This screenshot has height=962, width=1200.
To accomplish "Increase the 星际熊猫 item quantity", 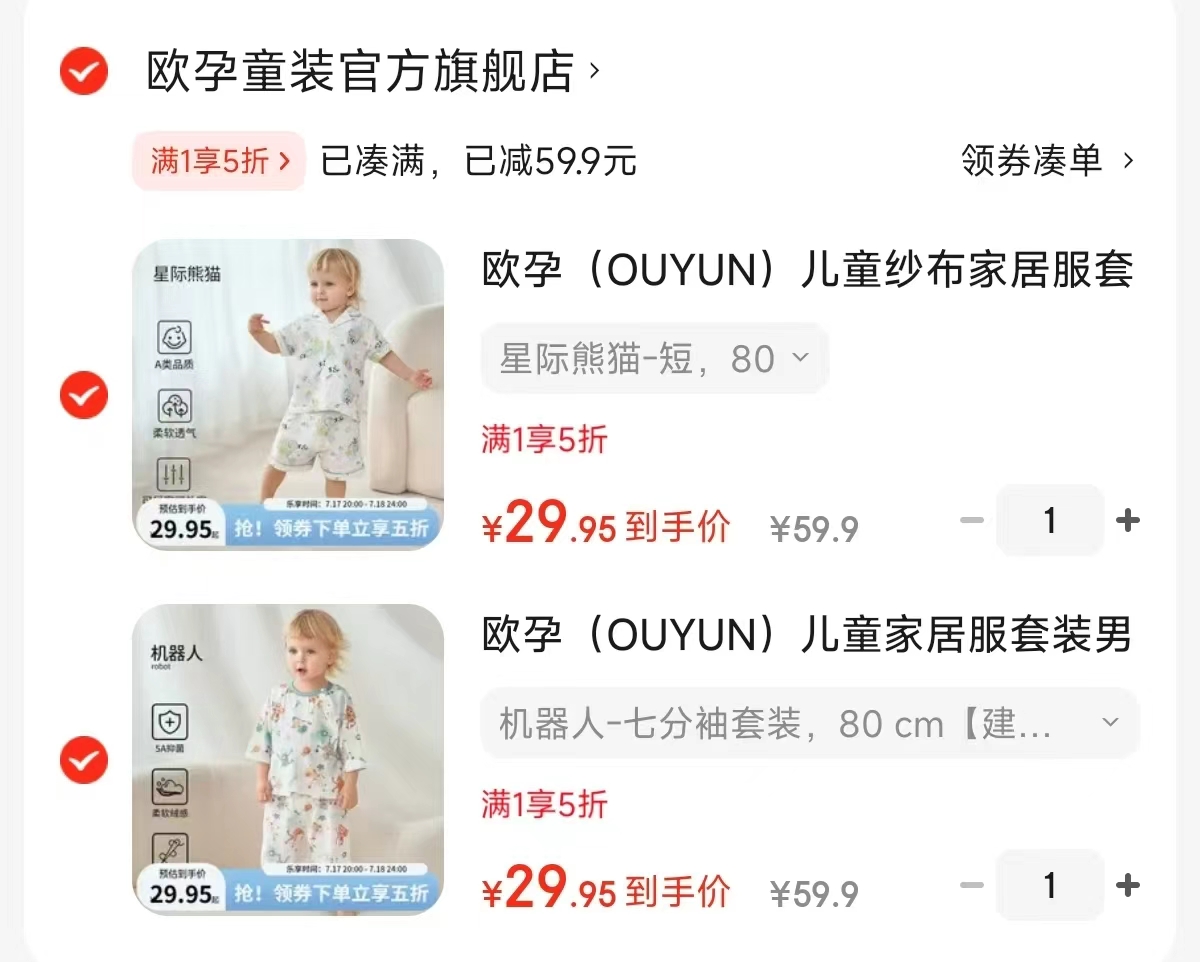I will [1127, 521].
